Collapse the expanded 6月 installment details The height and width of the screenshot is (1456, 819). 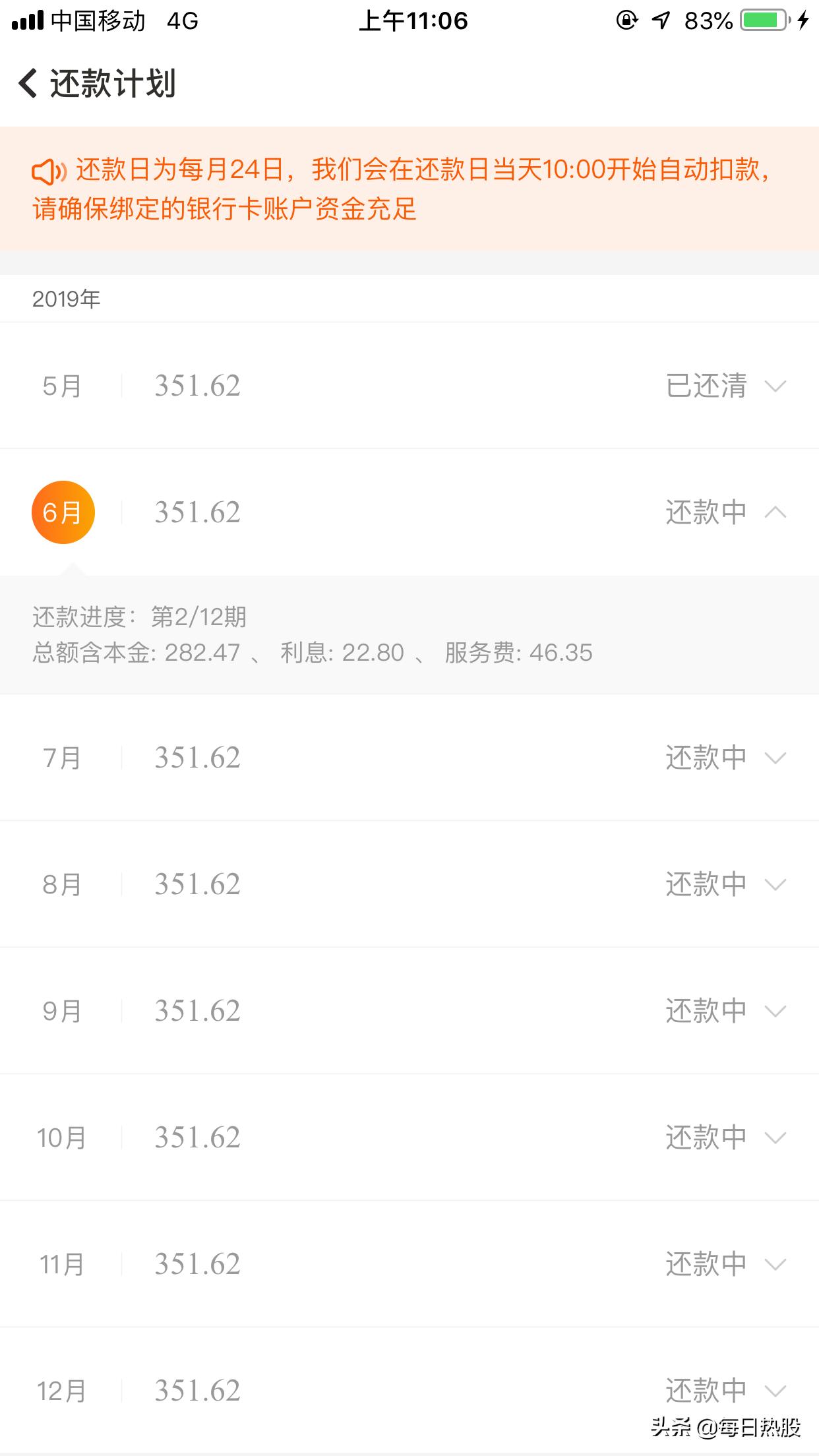coord(777,511)
